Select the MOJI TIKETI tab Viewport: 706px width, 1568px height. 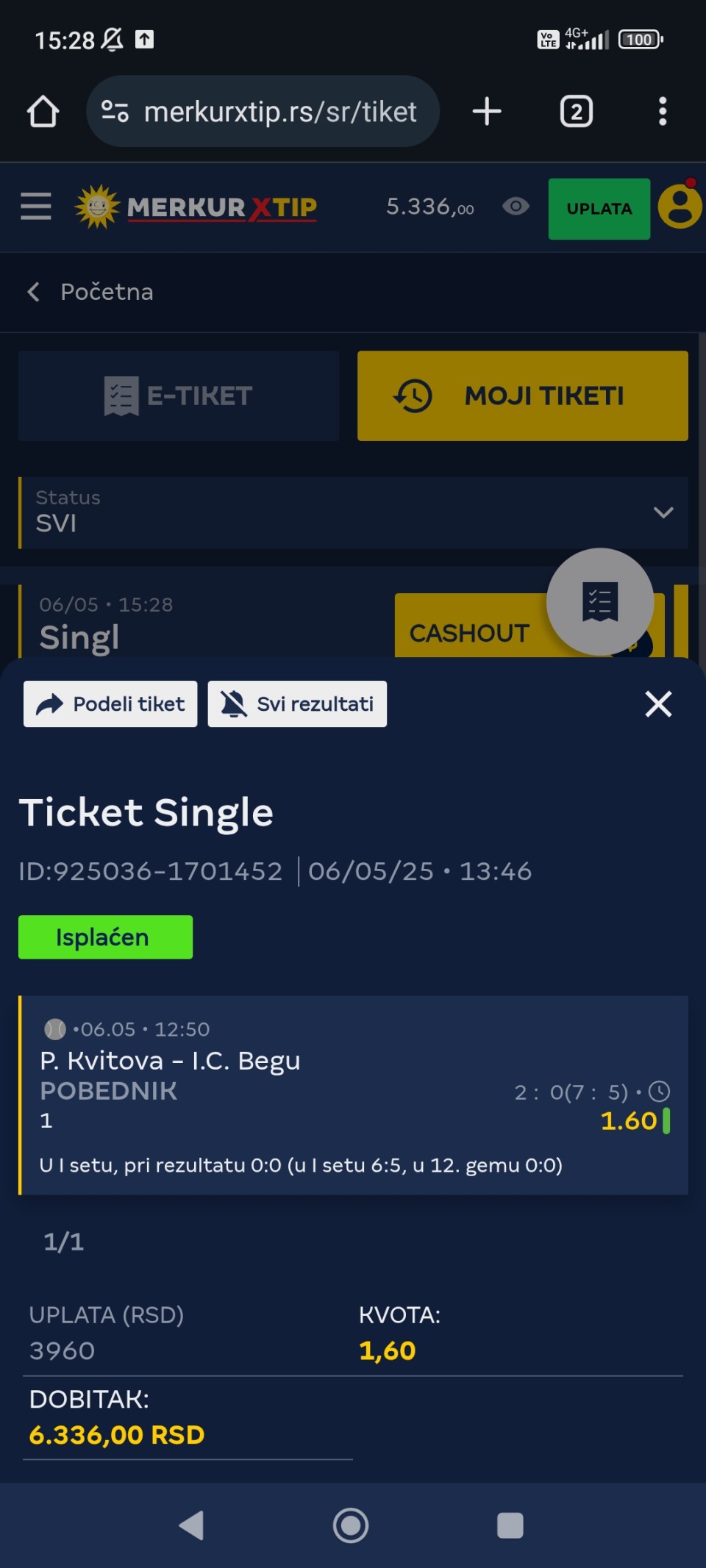click(x=523, y=396)
